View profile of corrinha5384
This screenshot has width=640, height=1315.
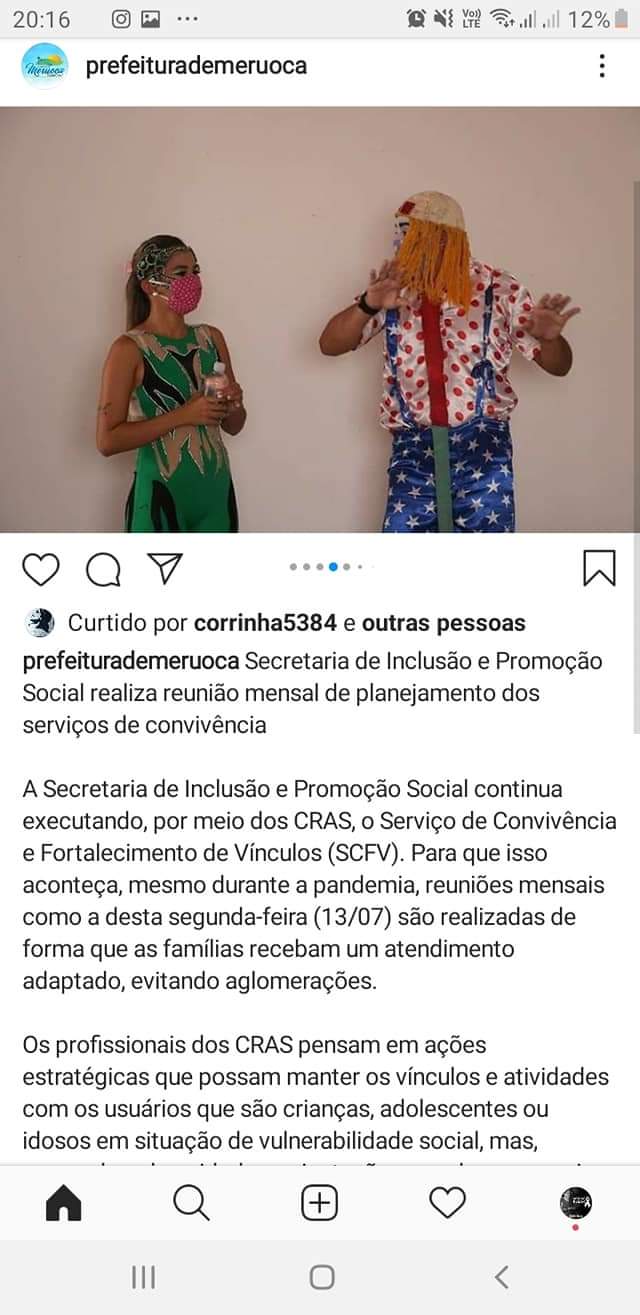(265, 623)
